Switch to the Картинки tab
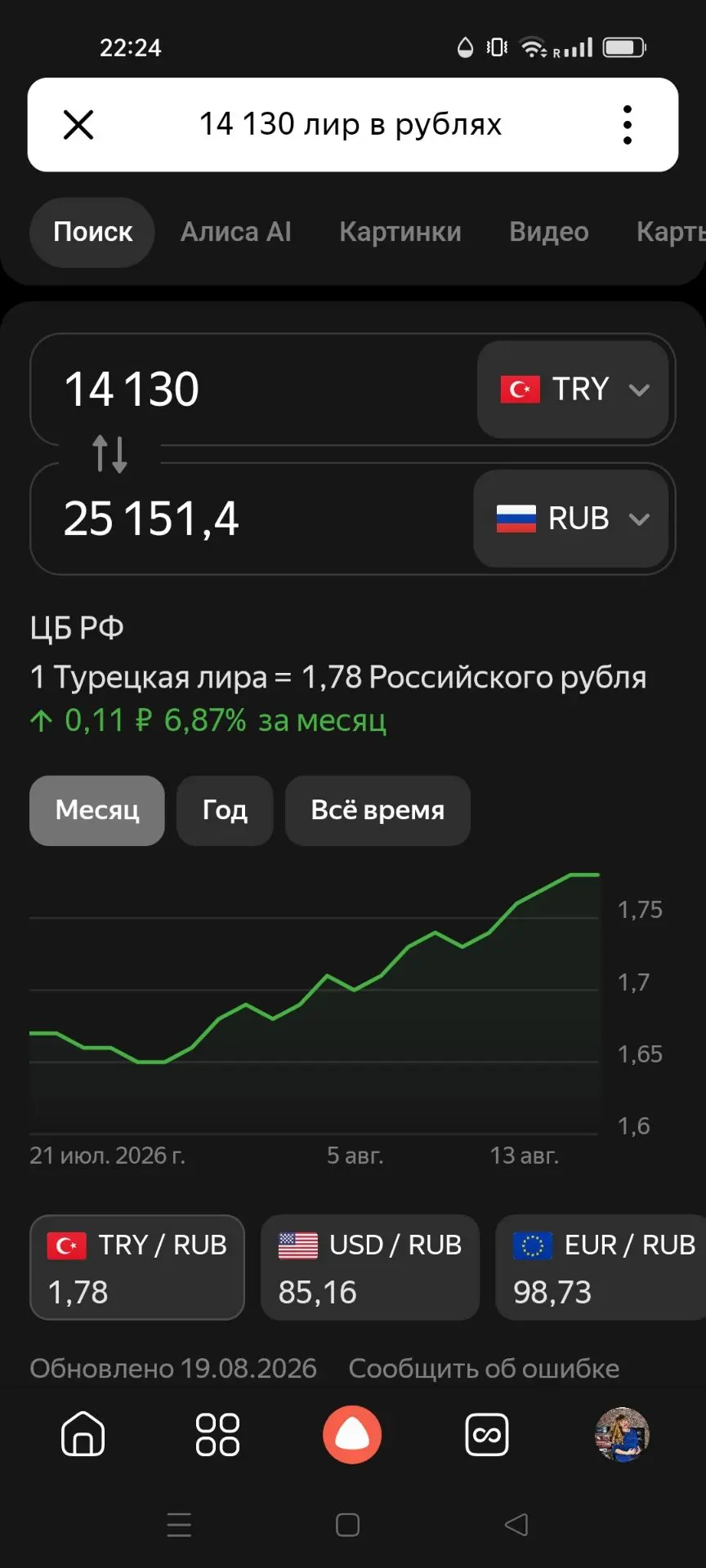The image size is (706, 1568). [x=400, y=232]
